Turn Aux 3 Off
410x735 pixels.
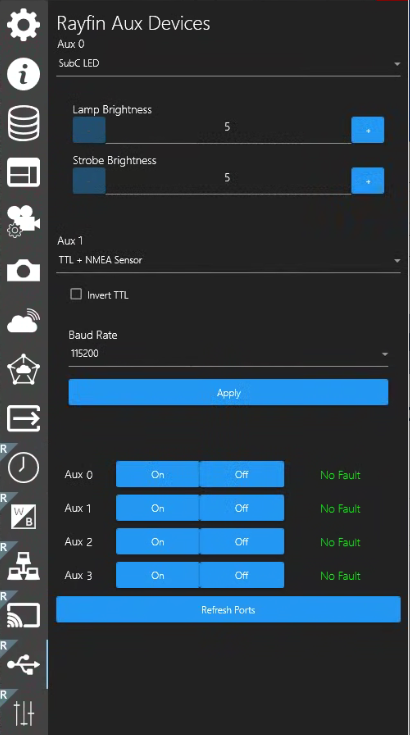[242, 575]
